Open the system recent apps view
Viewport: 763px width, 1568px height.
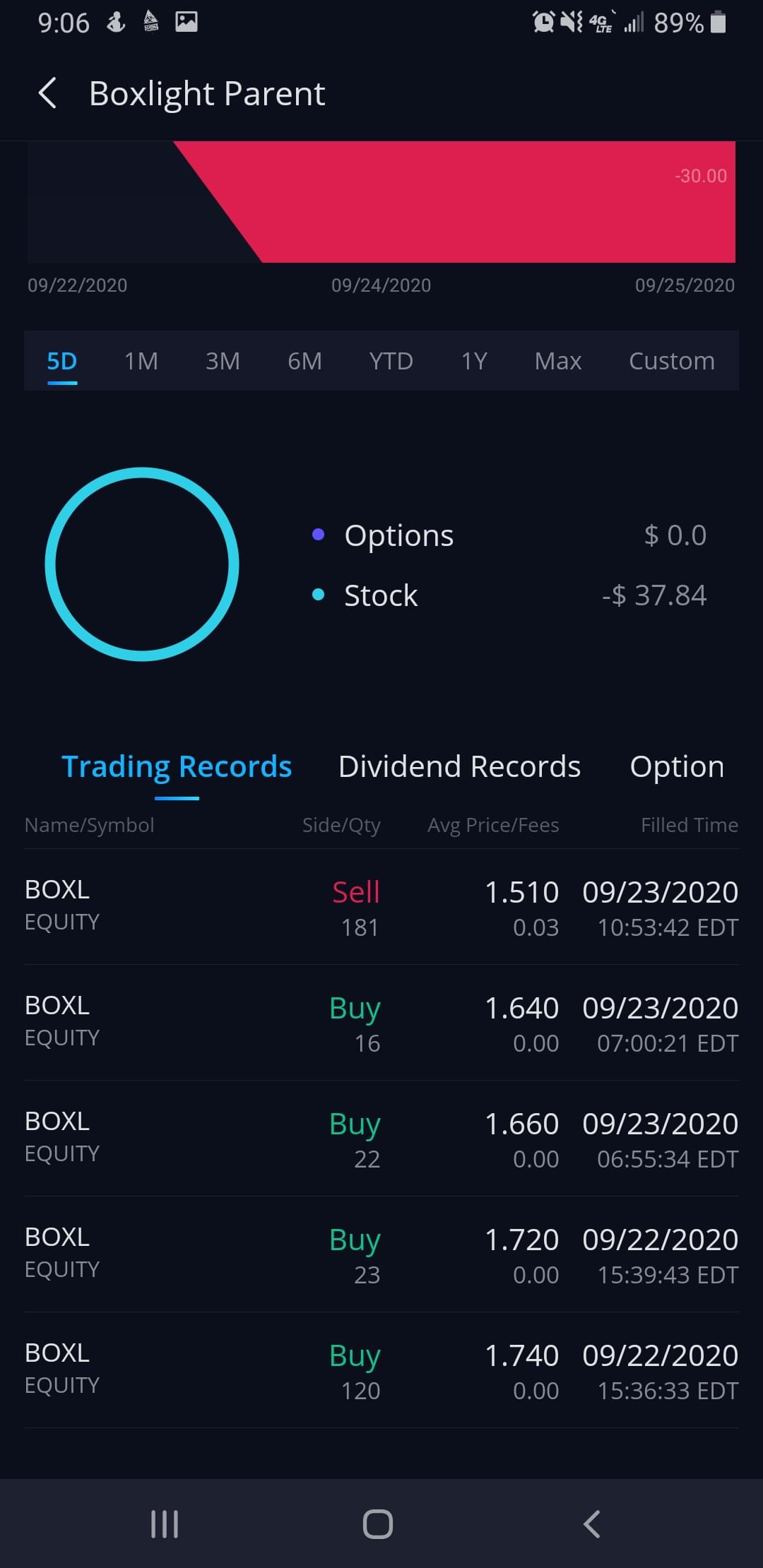[165, 1524]
